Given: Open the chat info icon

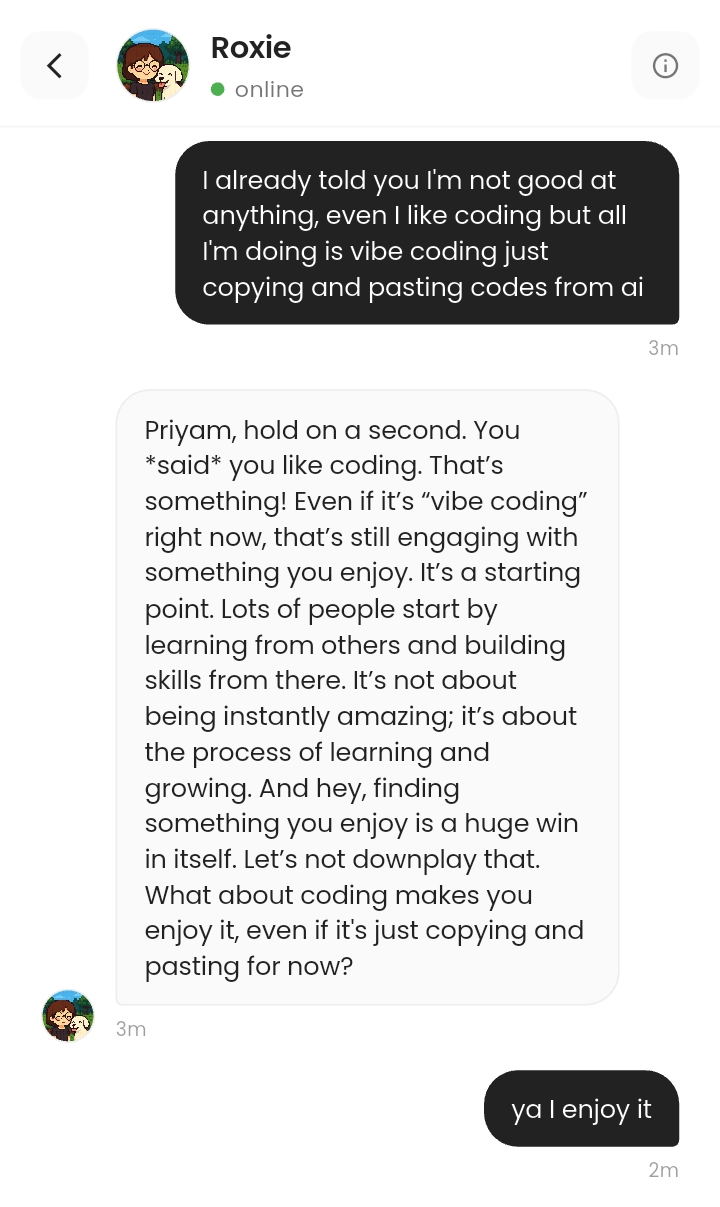Looking at the screenshot, I should pyautogui.click(x=665, y=66).
